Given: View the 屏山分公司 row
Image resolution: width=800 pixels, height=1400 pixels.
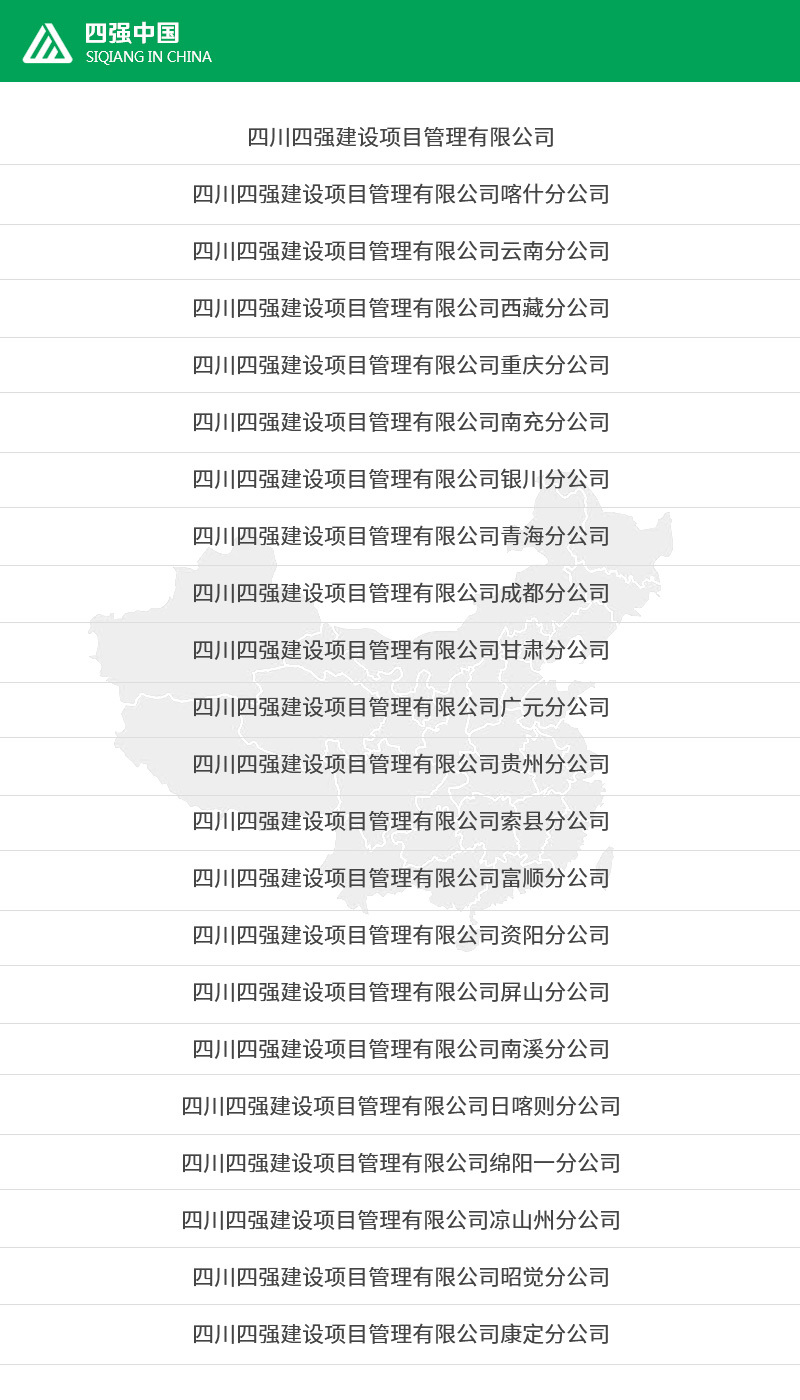Looking at the screenshot, I should coord(400,992).
